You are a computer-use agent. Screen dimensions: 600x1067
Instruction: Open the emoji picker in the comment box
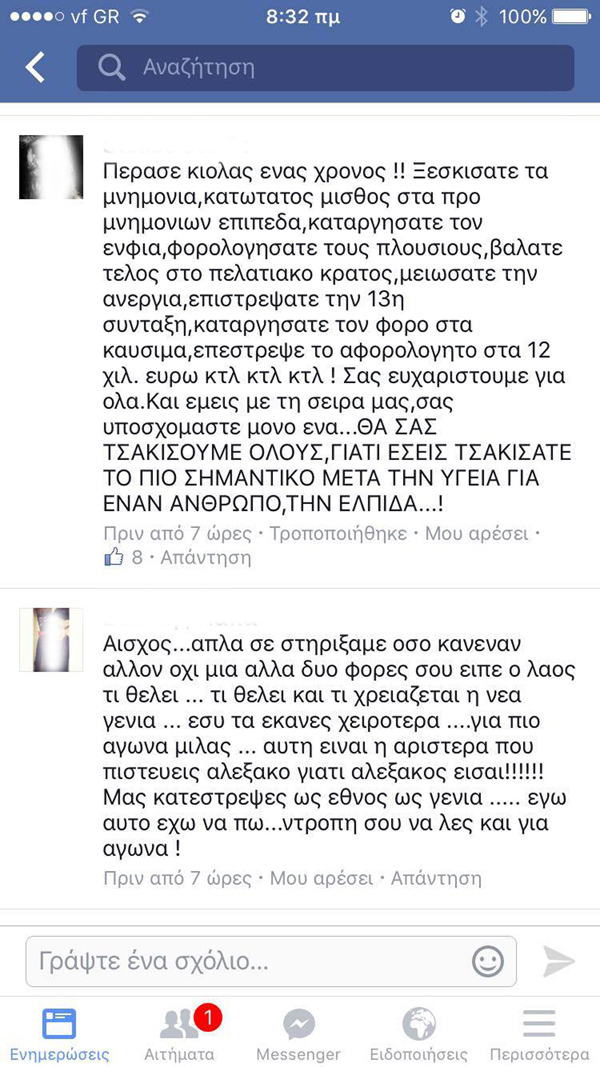pyautogui.click(x=488, y=961)
